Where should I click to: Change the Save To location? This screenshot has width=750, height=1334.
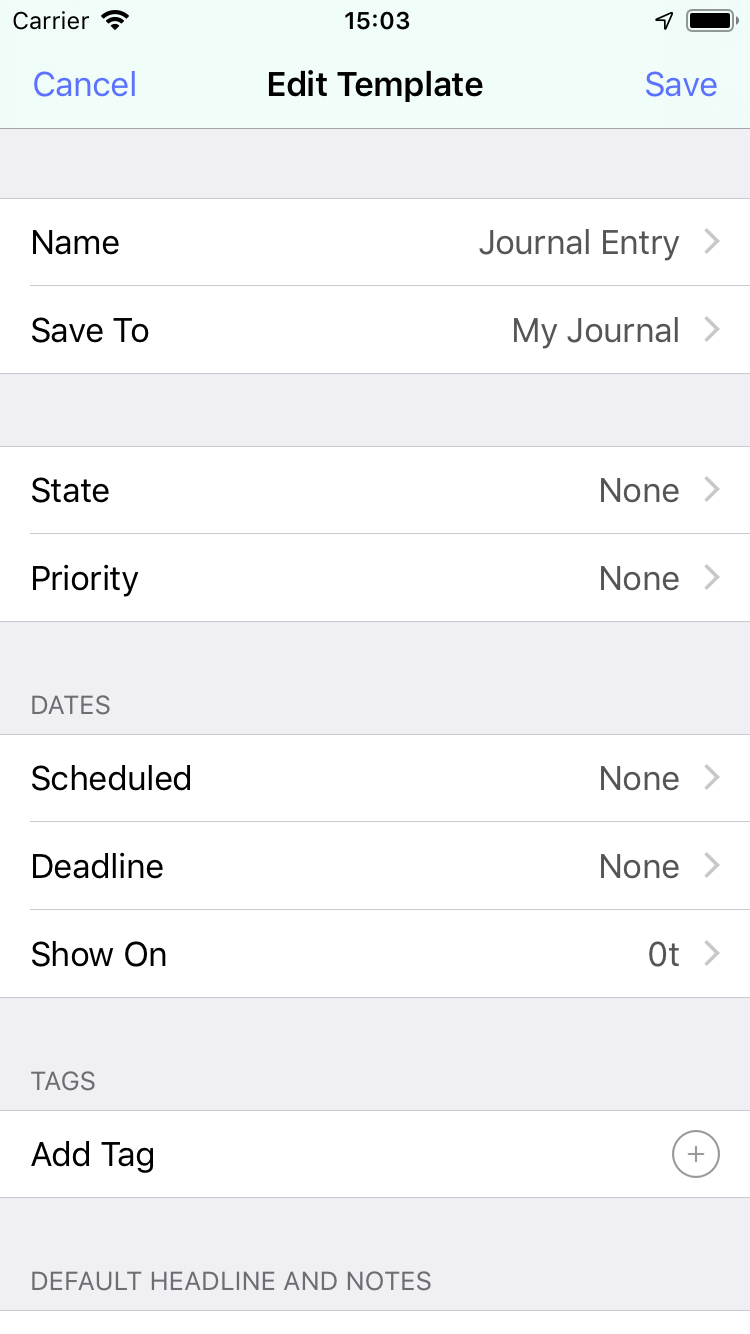(375, 330)
